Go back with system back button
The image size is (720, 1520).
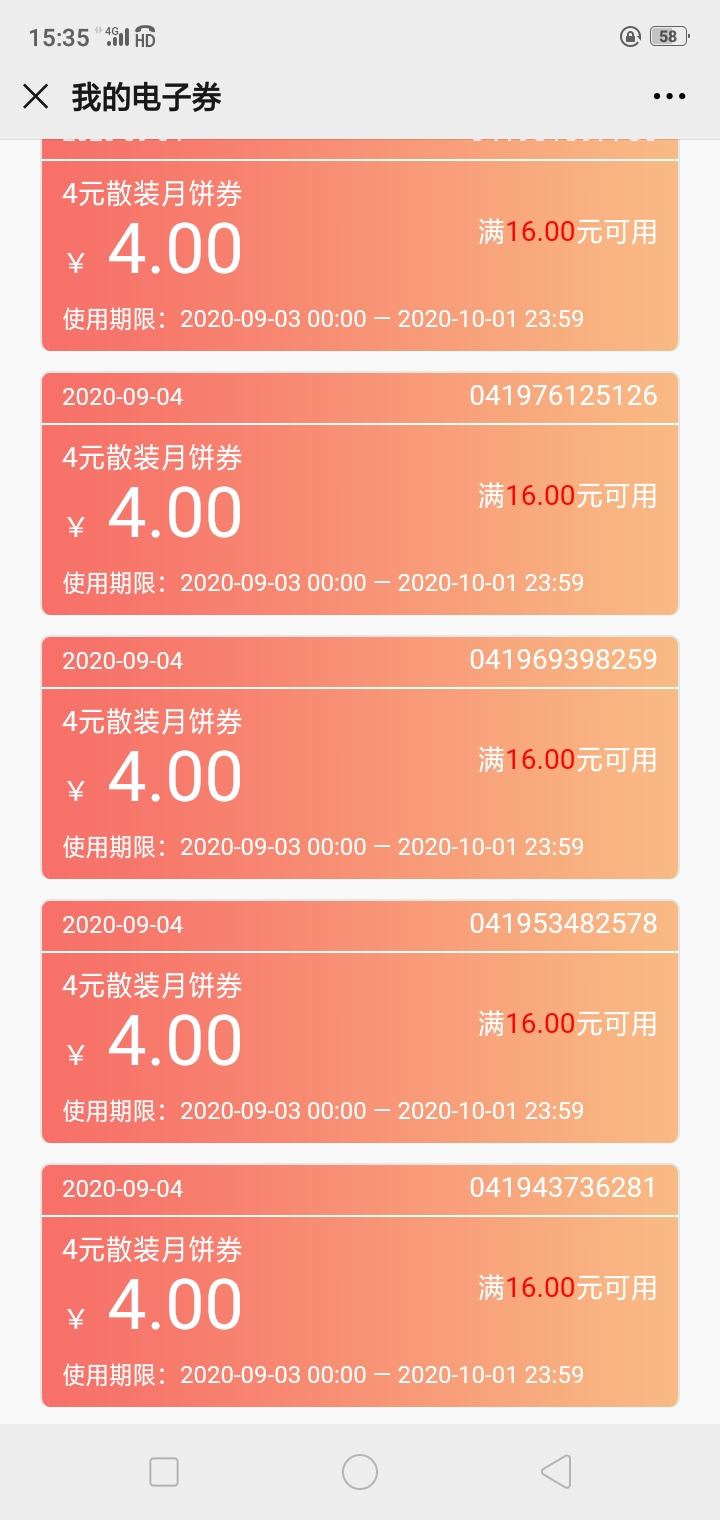pyautogui.click(x=556, y=1471)
